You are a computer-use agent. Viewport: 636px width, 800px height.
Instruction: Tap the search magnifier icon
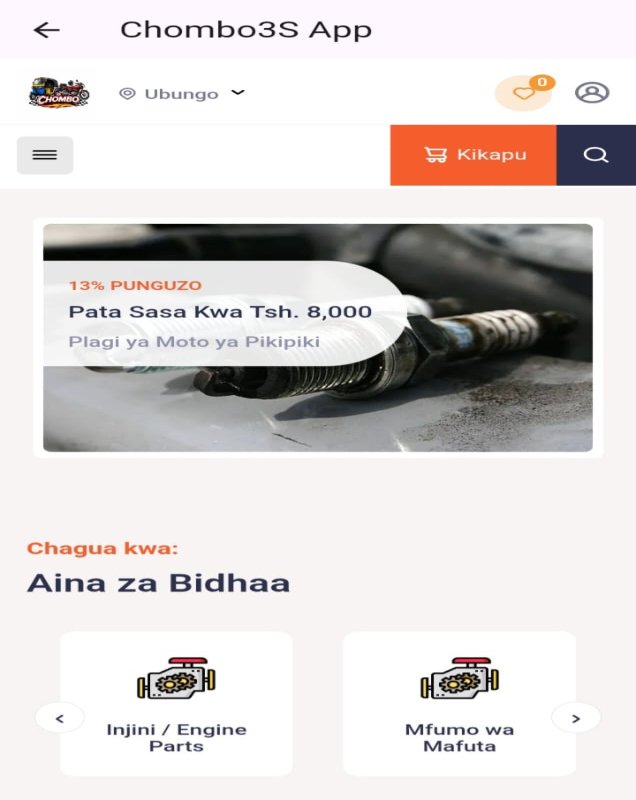pos(596,155)
